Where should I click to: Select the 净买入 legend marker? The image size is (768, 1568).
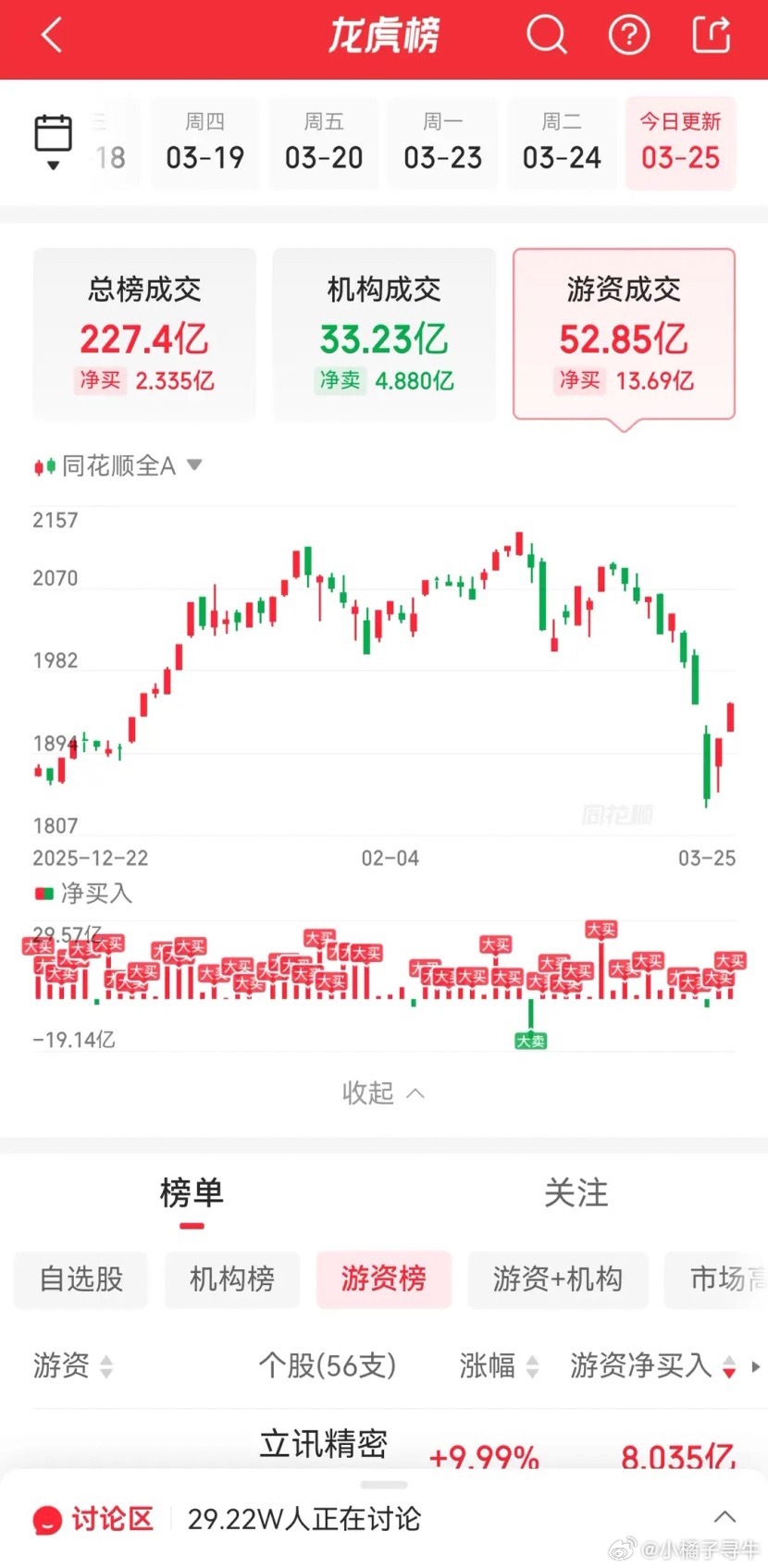(x=43, y=894)
